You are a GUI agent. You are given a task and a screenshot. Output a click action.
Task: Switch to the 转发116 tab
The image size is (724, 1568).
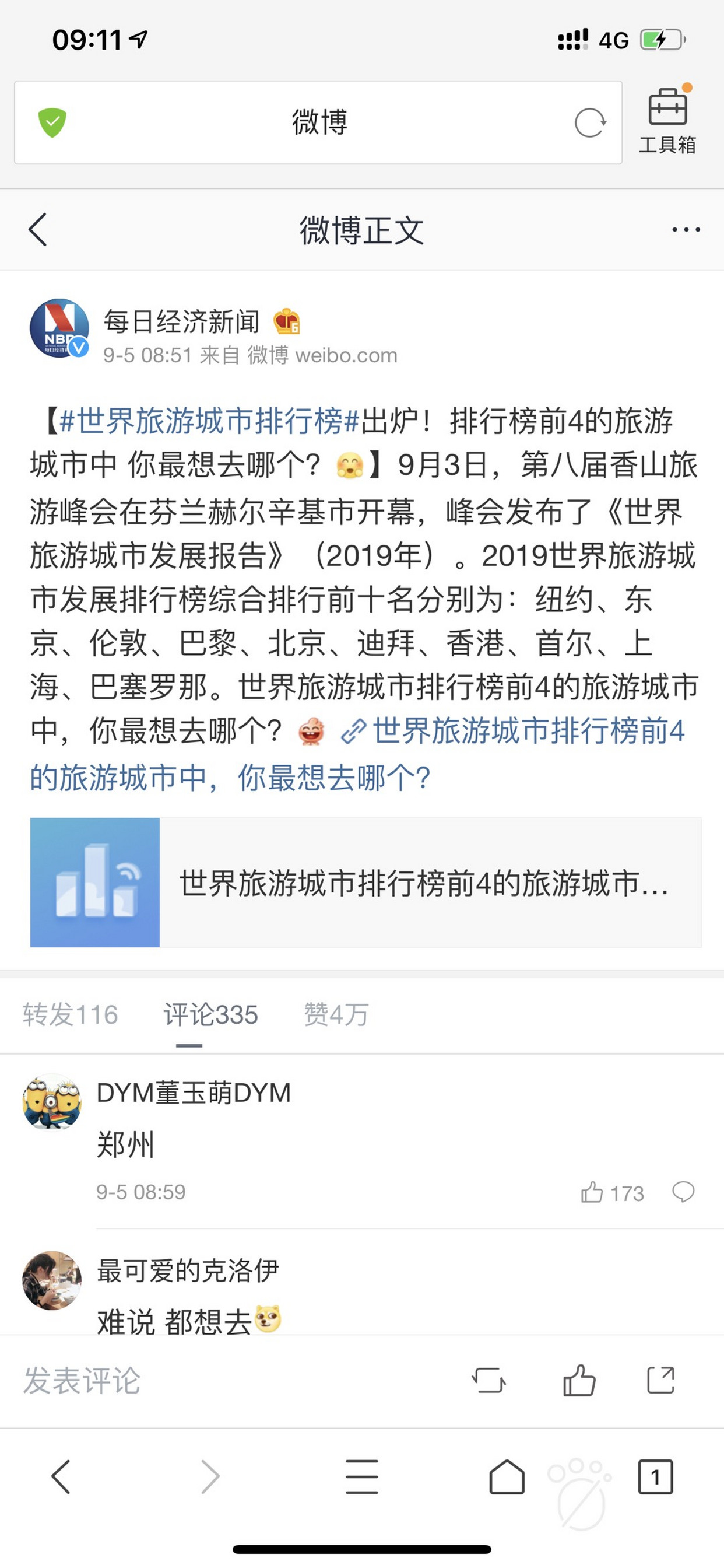(x=71, y=1014)
